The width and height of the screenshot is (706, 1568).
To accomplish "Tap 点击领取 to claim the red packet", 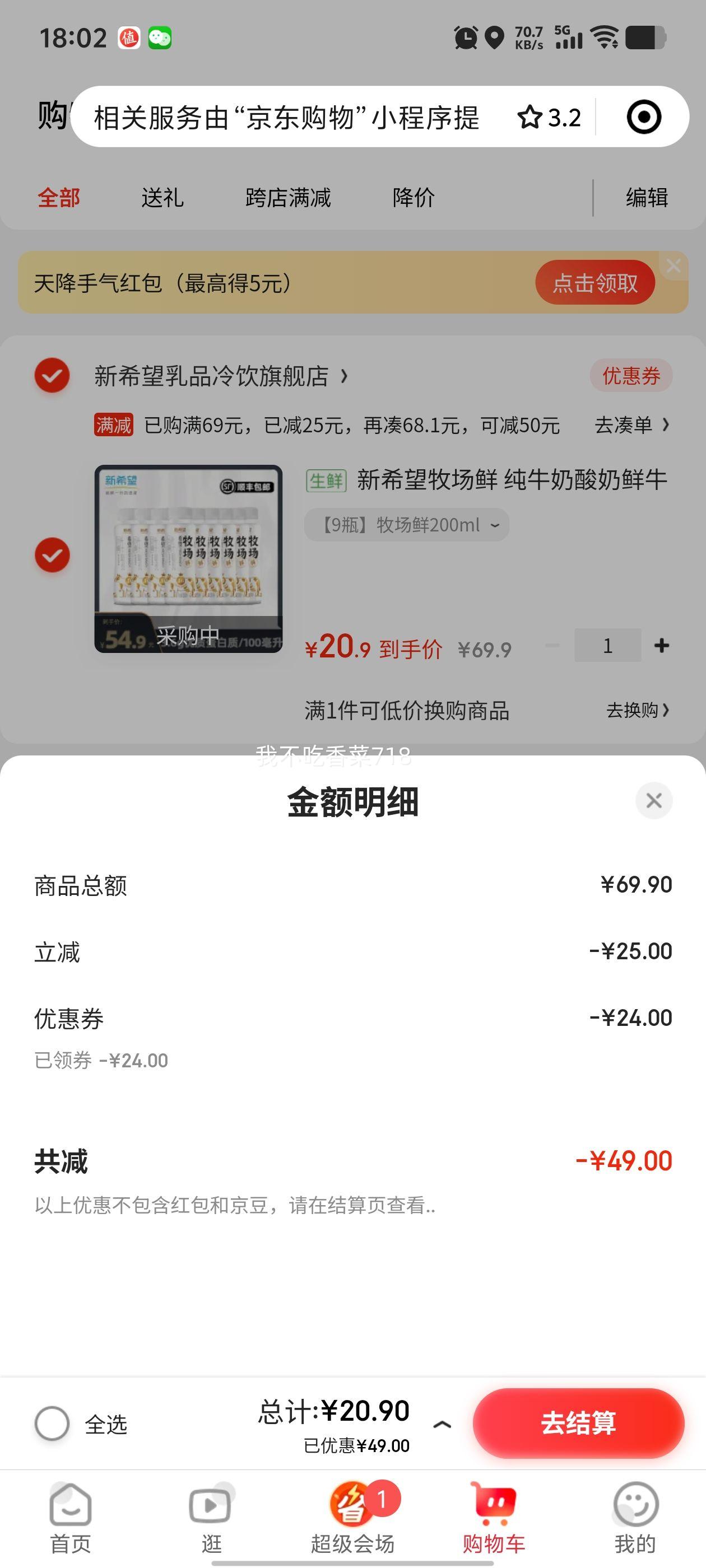I will tap(594, 282).
